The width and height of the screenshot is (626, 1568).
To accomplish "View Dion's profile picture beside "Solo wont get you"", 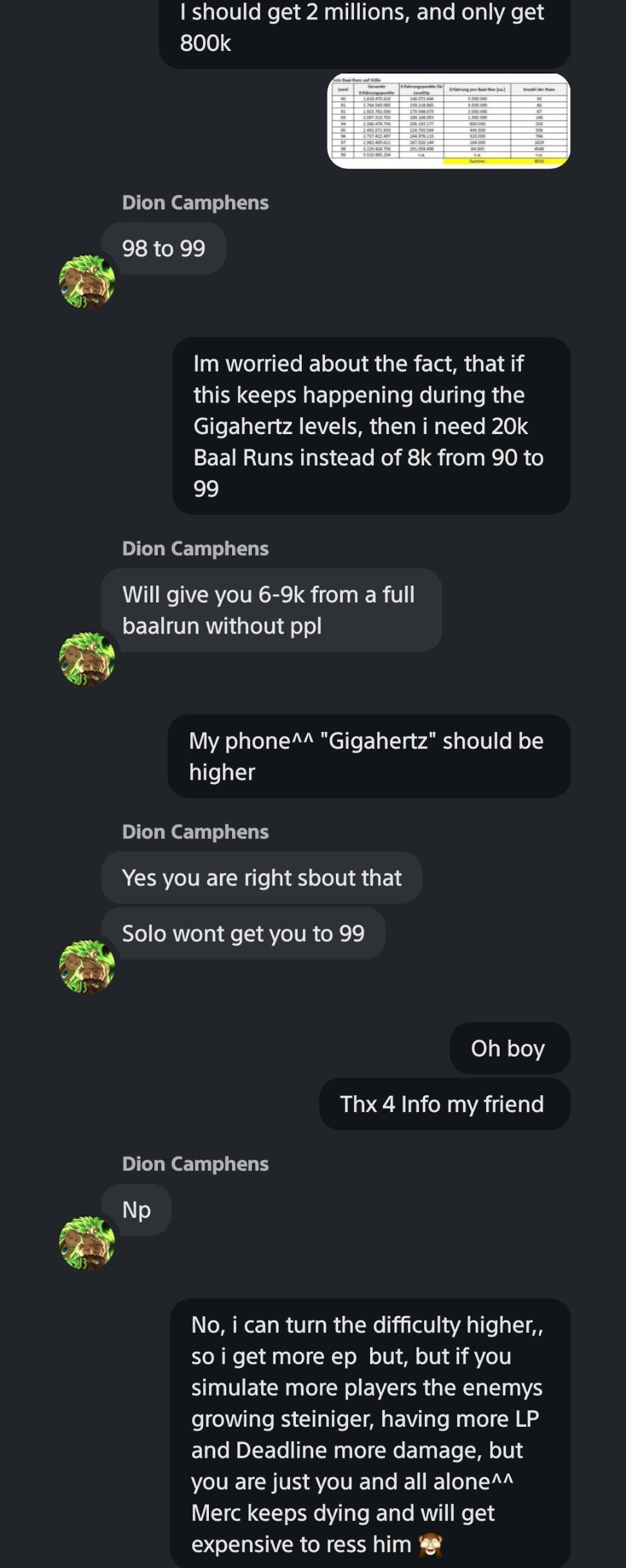I will [x=87, y=966].
